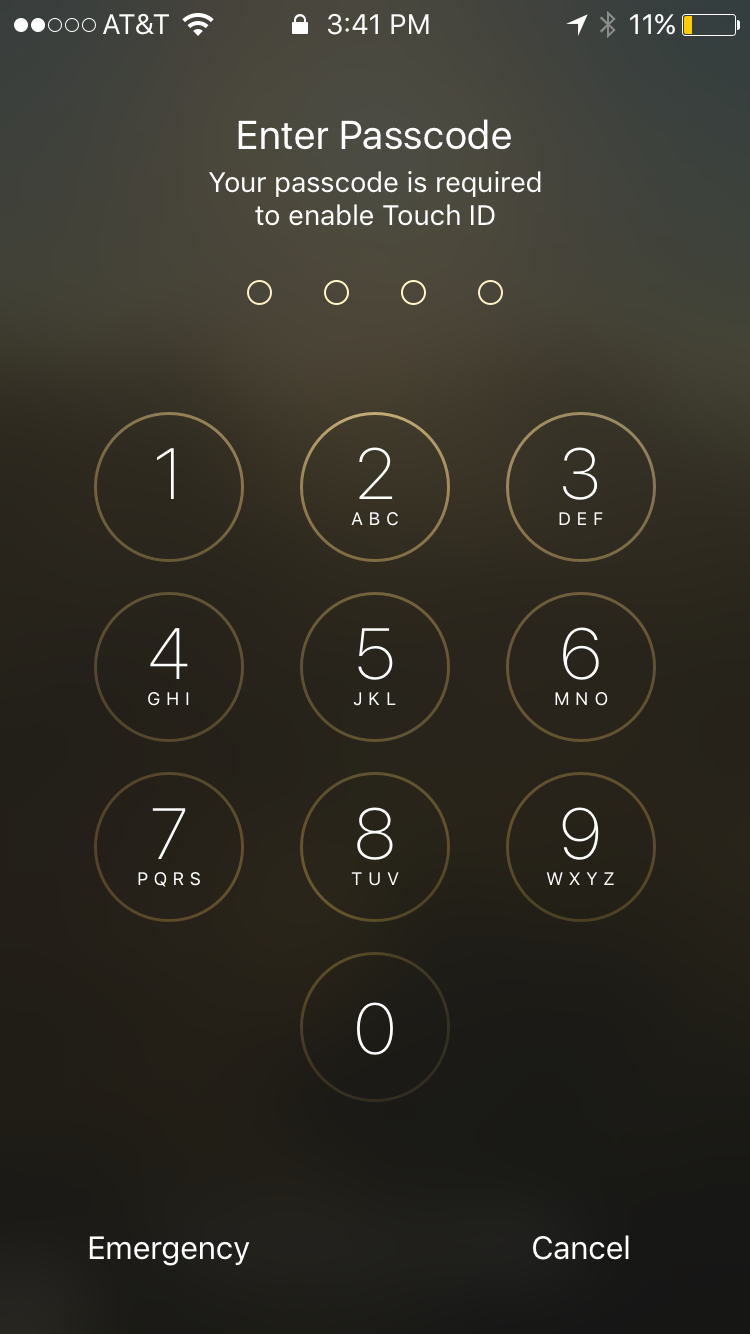Tap the 9 WXYZ key

[581, 847]
